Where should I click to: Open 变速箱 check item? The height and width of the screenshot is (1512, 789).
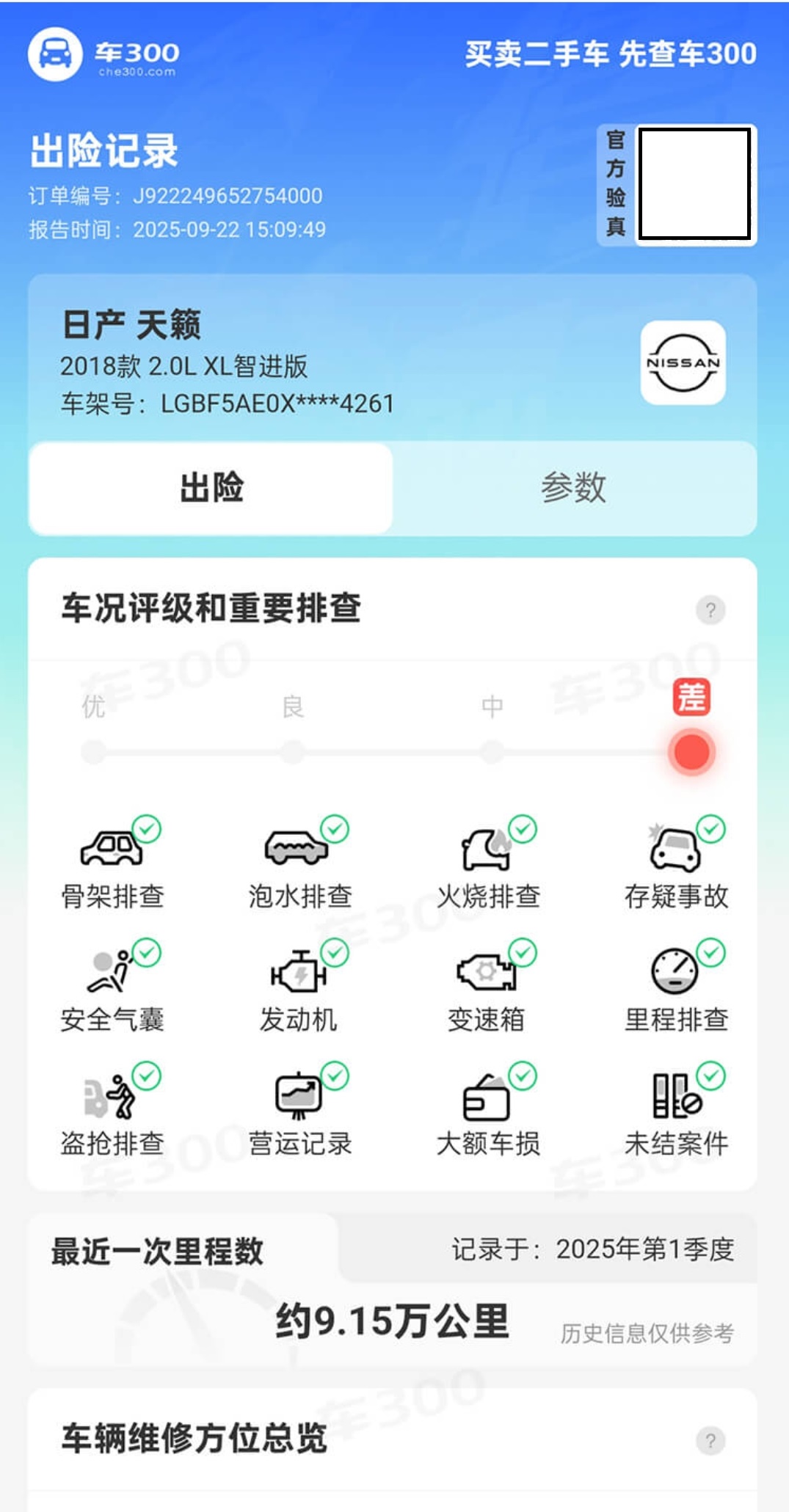coord(488,987)
